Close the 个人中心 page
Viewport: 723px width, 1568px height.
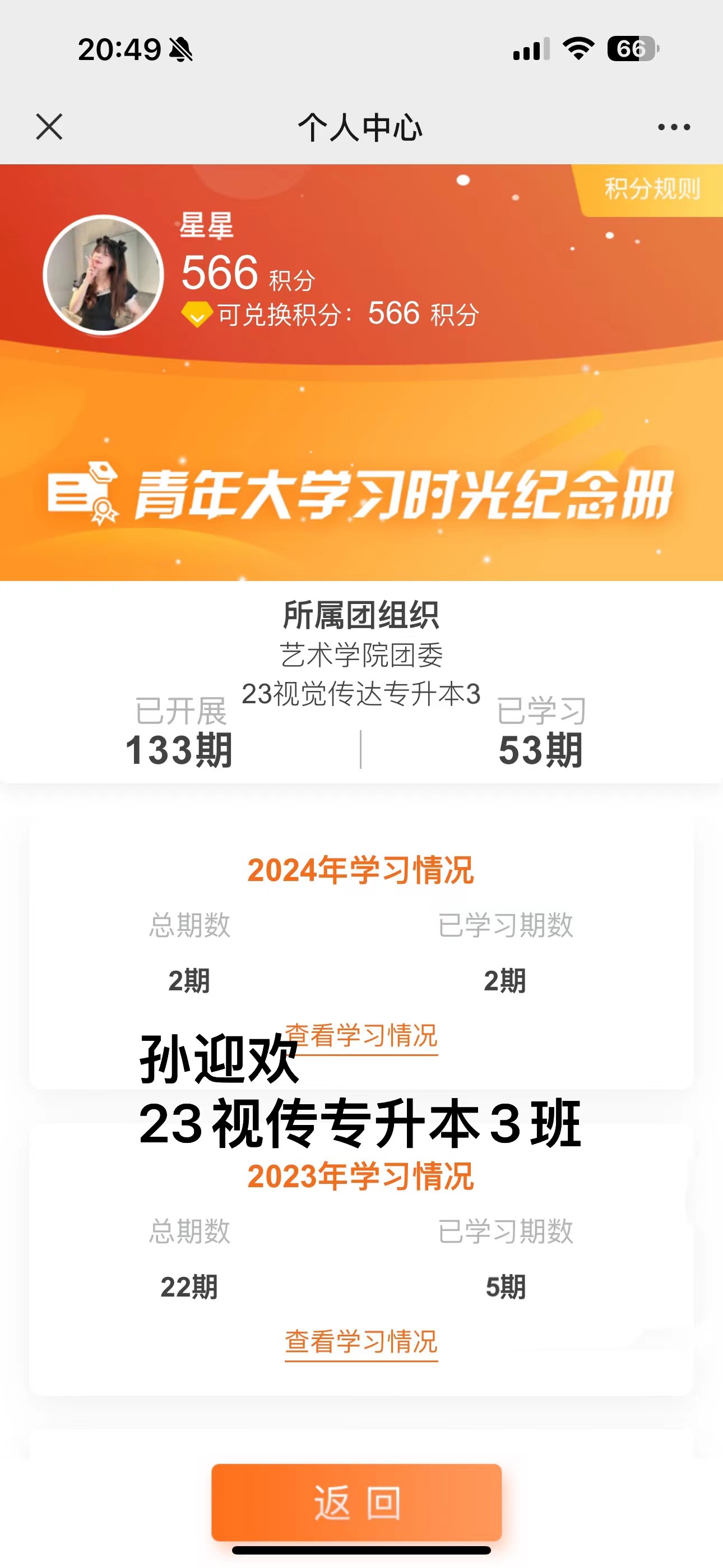click(49, 127)
